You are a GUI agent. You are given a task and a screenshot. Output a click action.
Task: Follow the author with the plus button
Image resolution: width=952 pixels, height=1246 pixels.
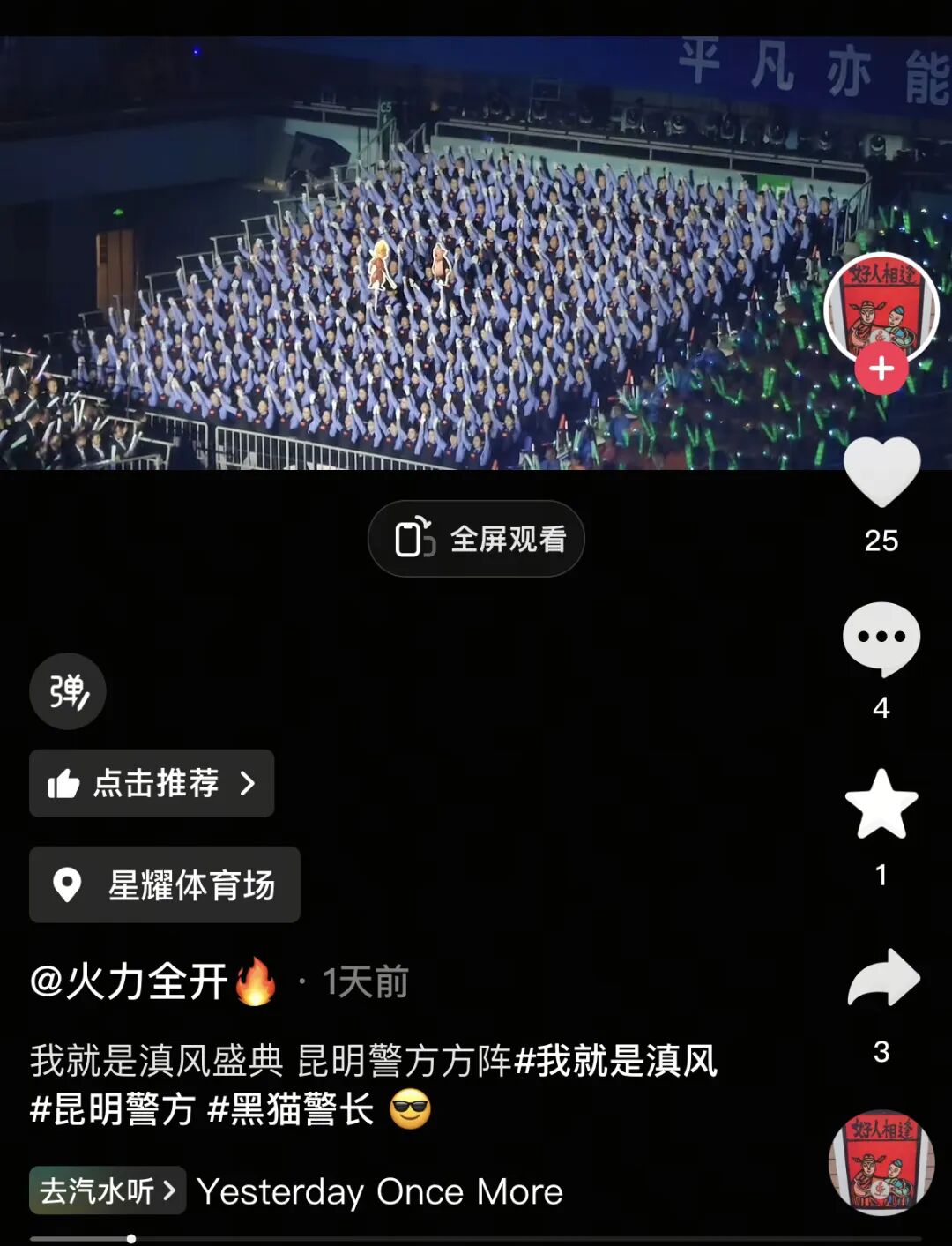click(881, 369)
